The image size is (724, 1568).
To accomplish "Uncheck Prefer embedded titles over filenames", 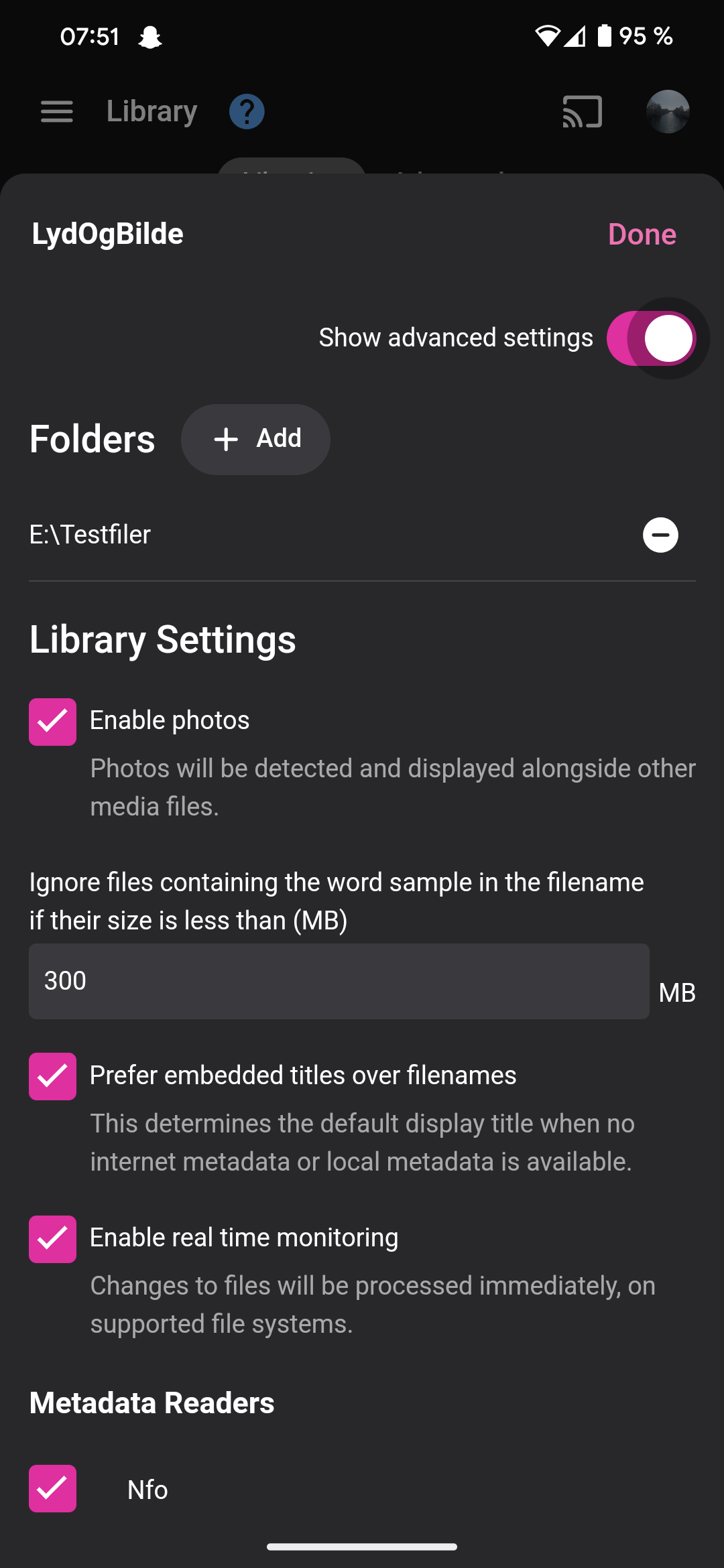I will click(x=52, y=1076).
